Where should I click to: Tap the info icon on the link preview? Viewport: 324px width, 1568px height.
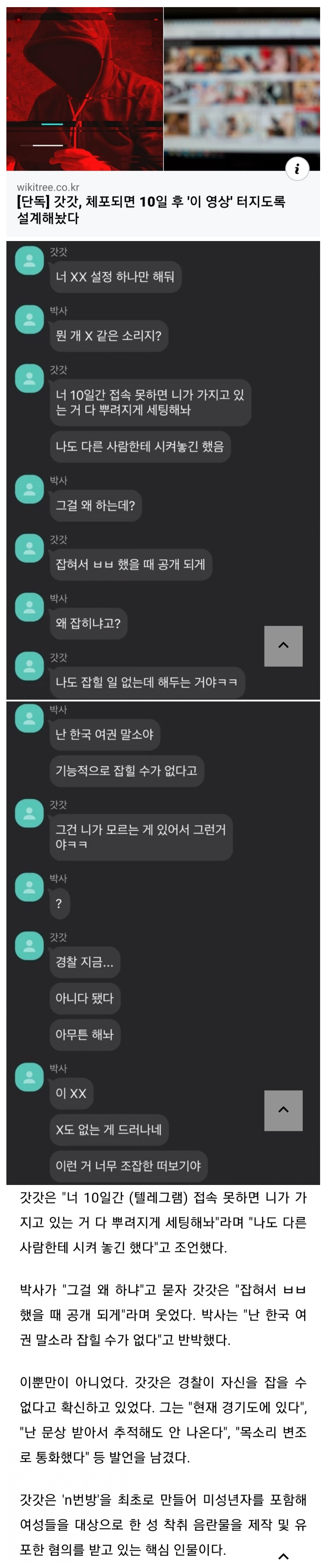297,169
